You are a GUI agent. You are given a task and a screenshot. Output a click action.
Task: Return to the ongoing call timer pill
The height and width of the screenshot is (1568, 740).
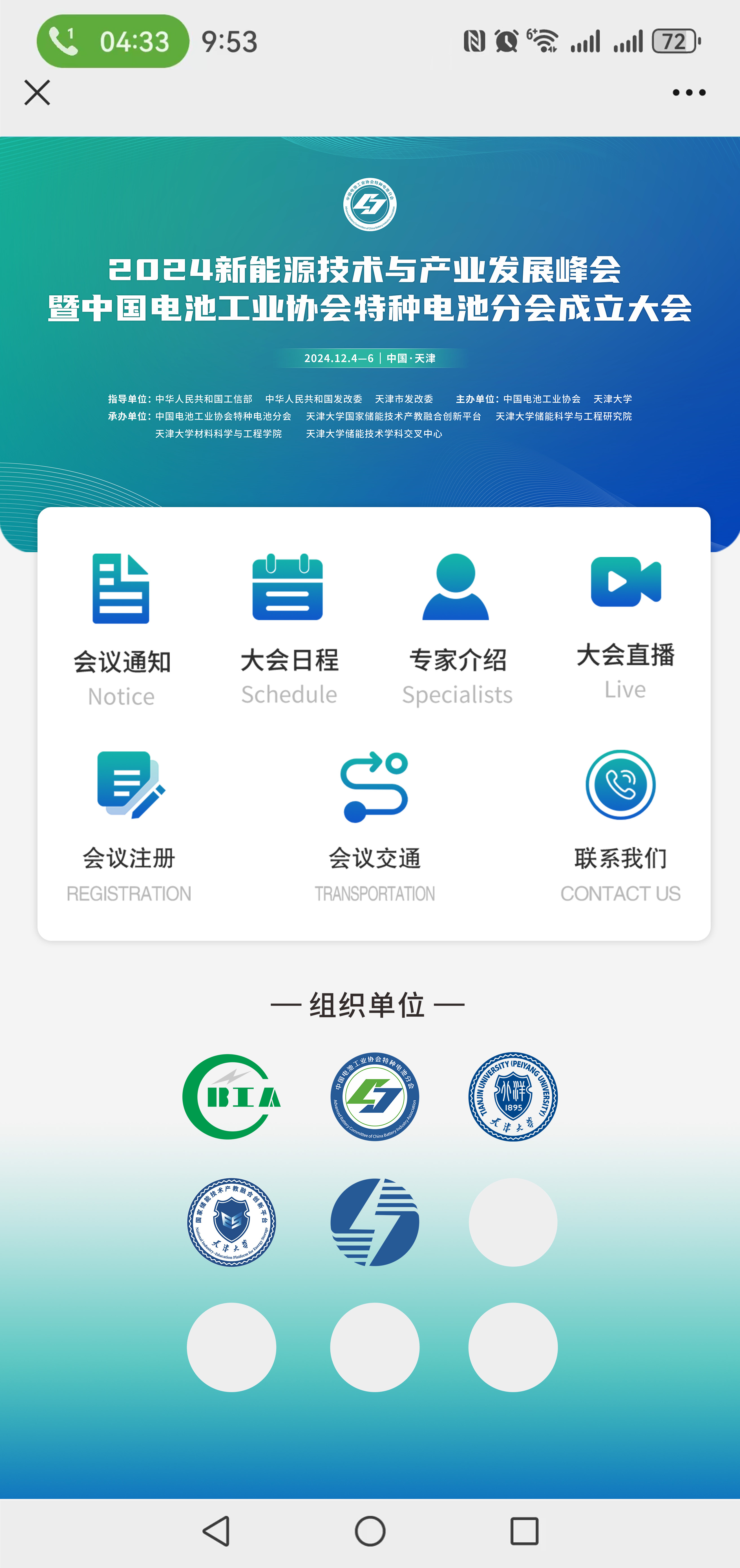(x=112, y=41)
